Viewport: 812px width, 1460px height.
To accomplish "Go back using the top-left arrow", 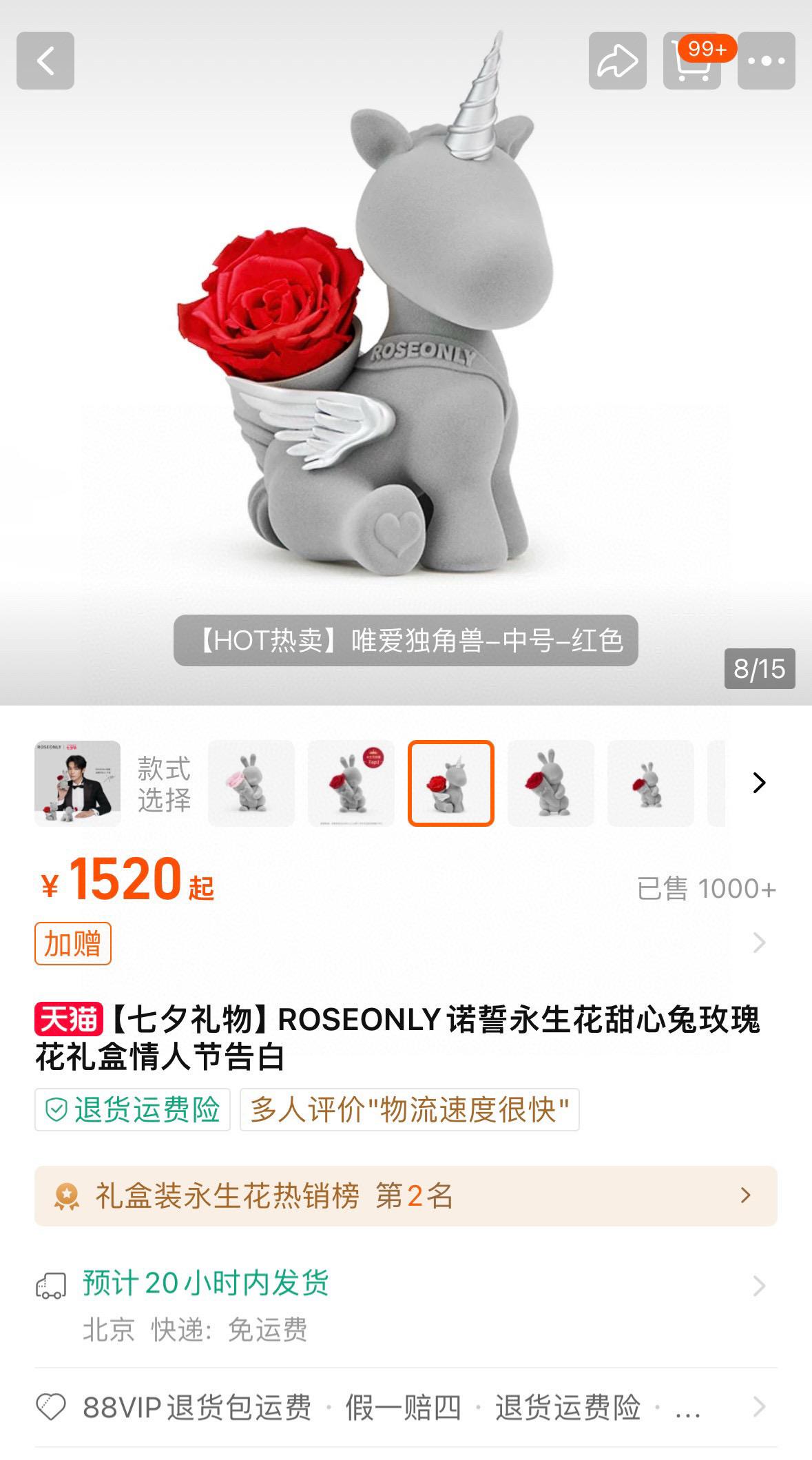I will pos(45,61).
